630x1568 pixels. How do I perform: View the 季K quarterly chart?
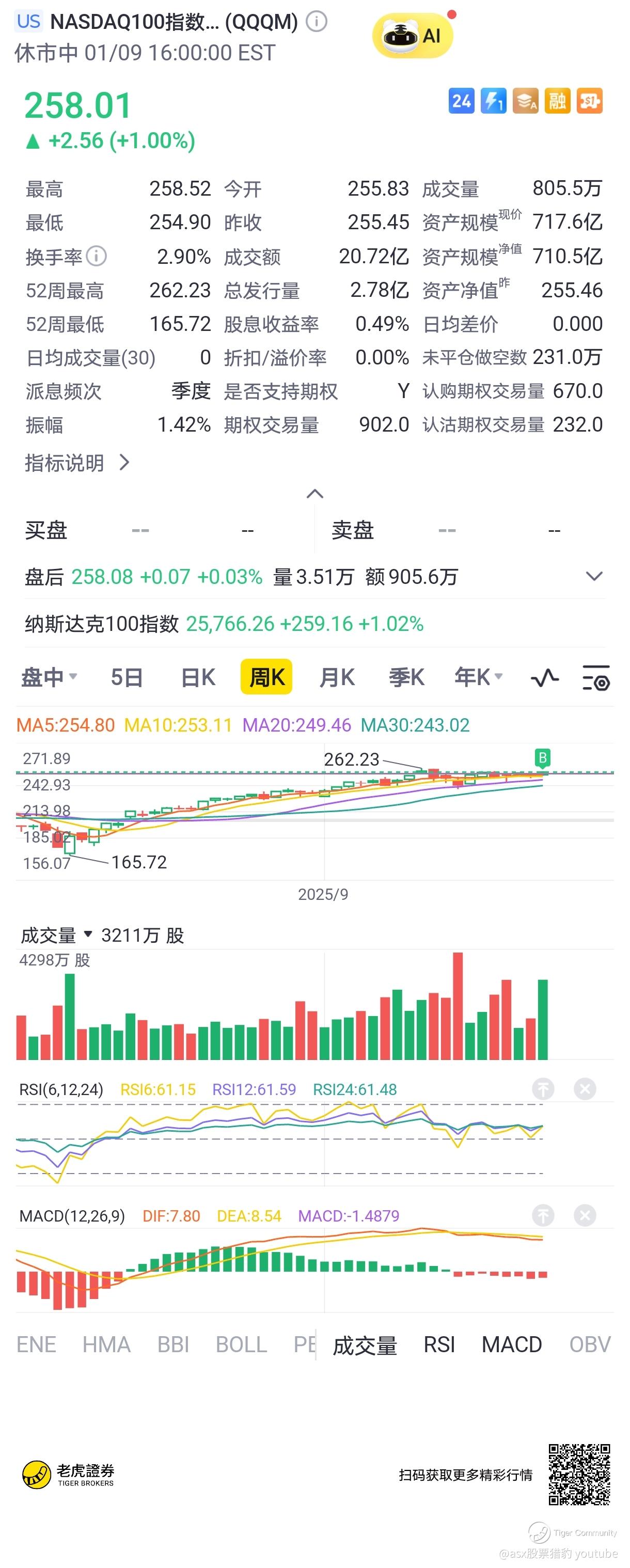pos(406,677)
